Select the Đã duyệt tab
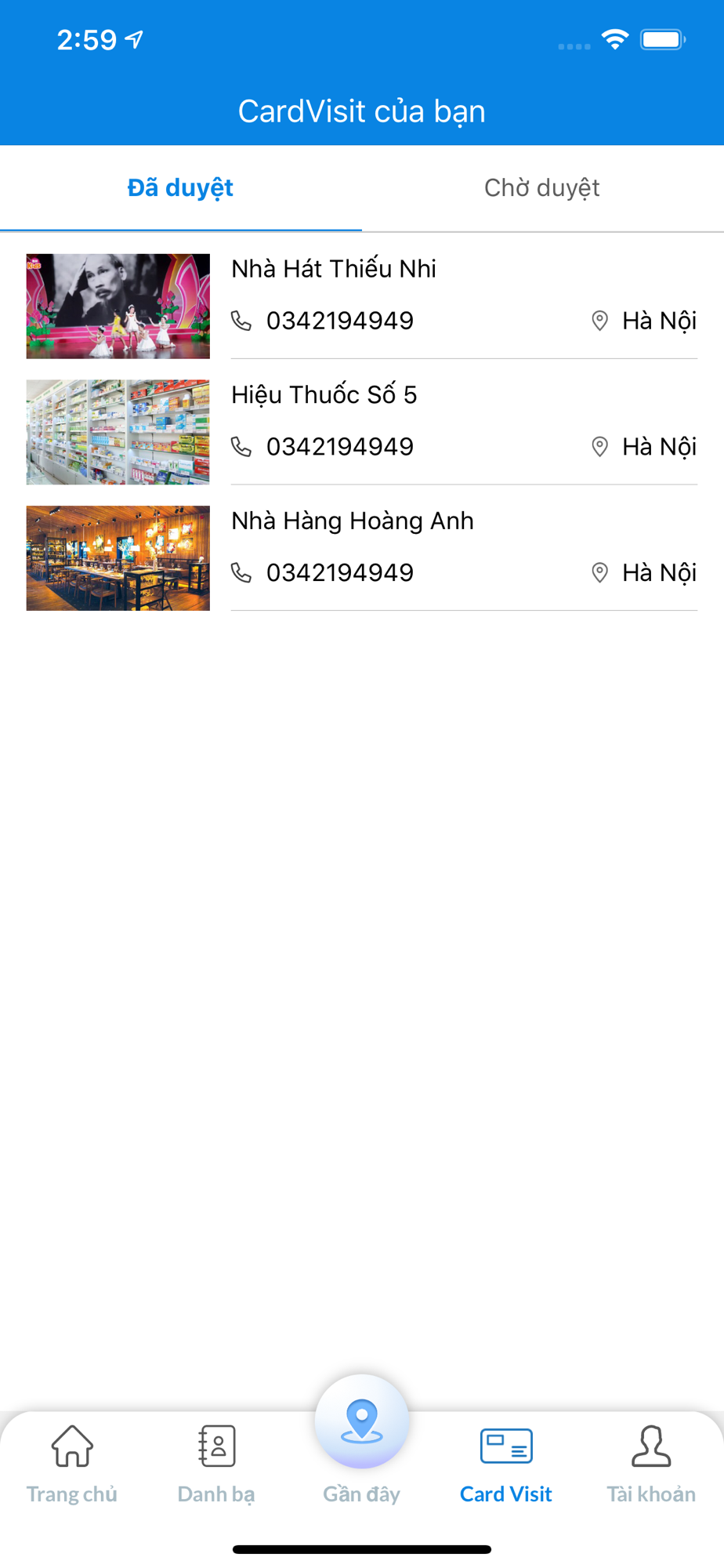This screenshot has width=724, height=1568. click(180, 188)
